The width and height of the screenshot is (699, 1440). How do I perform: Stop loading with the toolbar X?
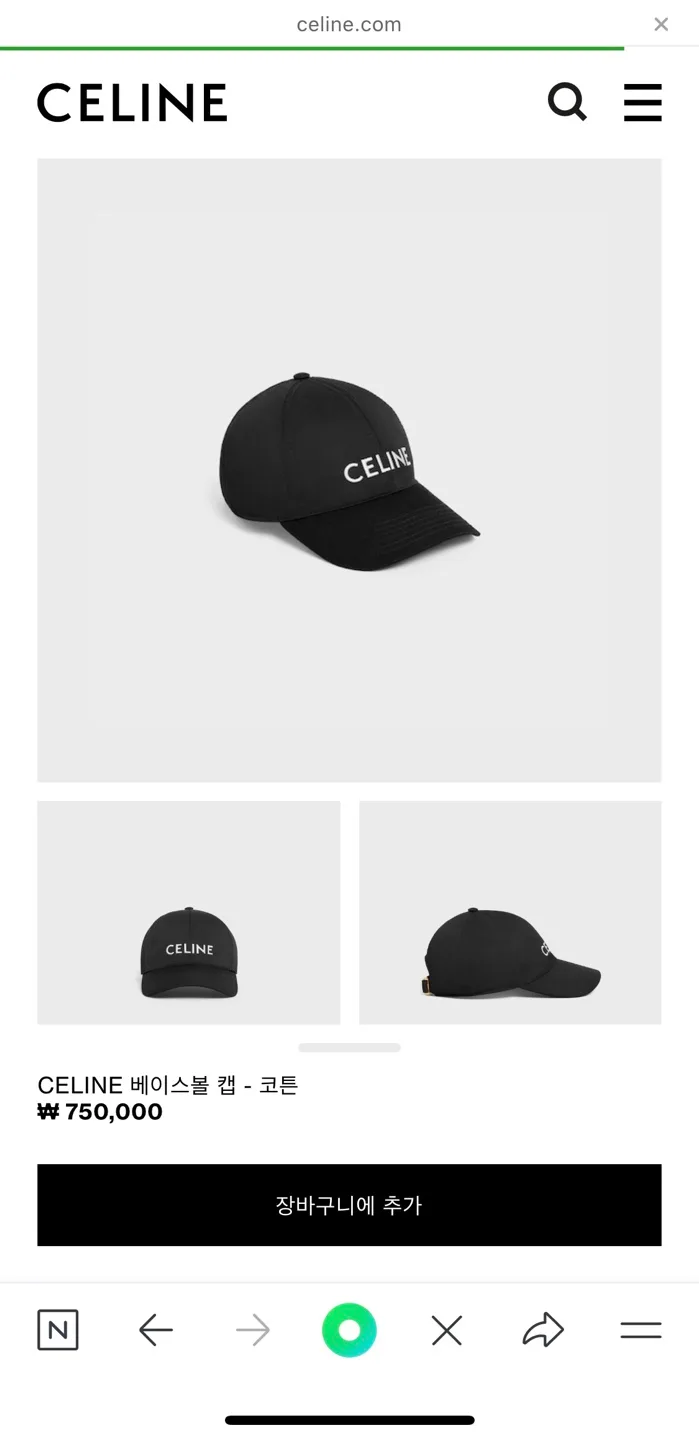pos(446,1330)
